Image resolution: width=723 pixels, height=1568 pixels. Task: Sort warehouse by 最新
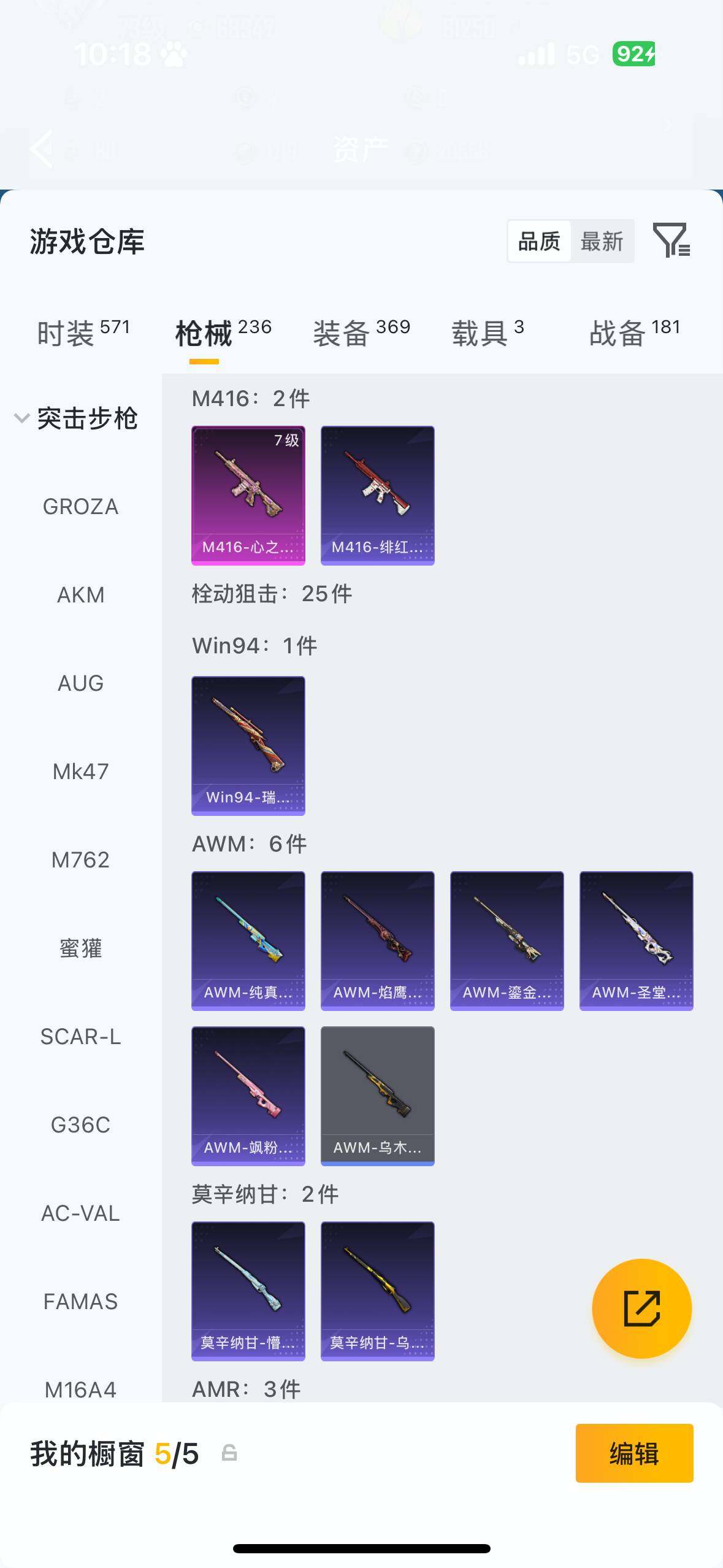click(x=602, y=242)
